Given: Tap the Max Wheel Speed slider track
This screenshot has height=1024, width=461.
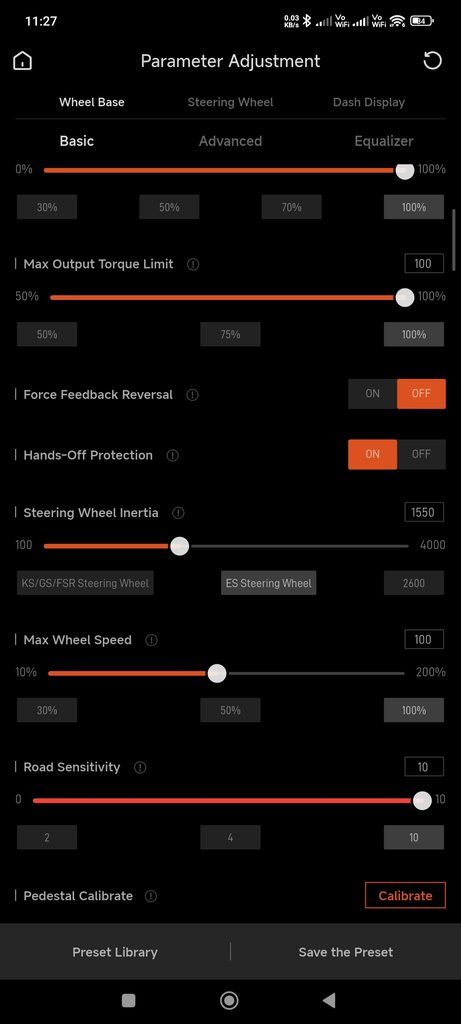Looking at the screenshot, I should coord(227,673).
